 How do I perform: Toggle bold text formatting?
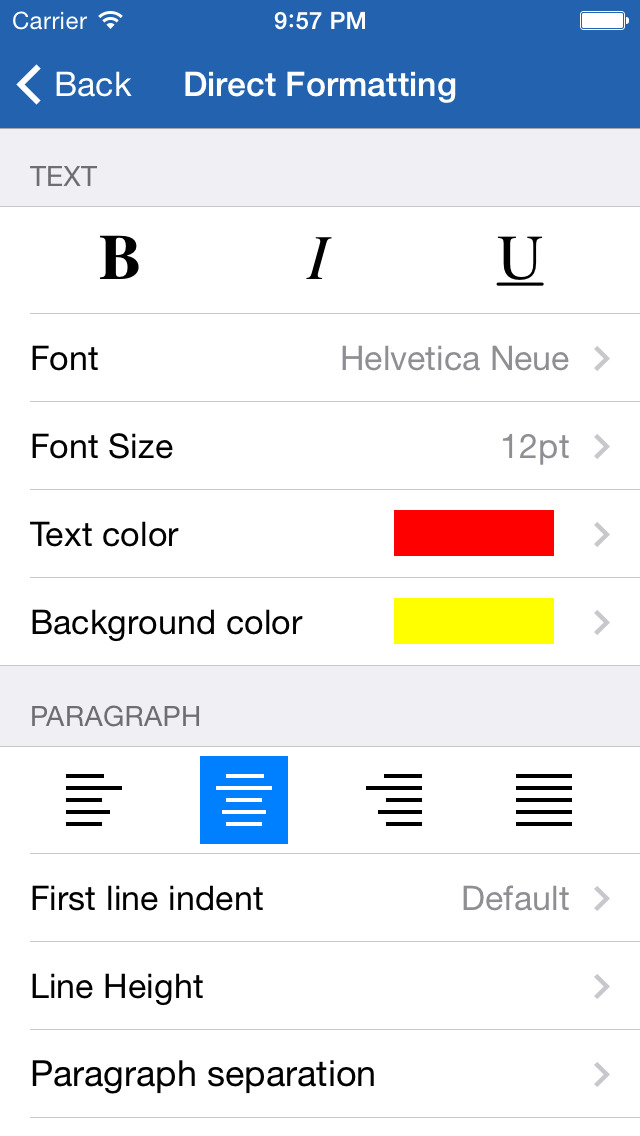[120, 260]
